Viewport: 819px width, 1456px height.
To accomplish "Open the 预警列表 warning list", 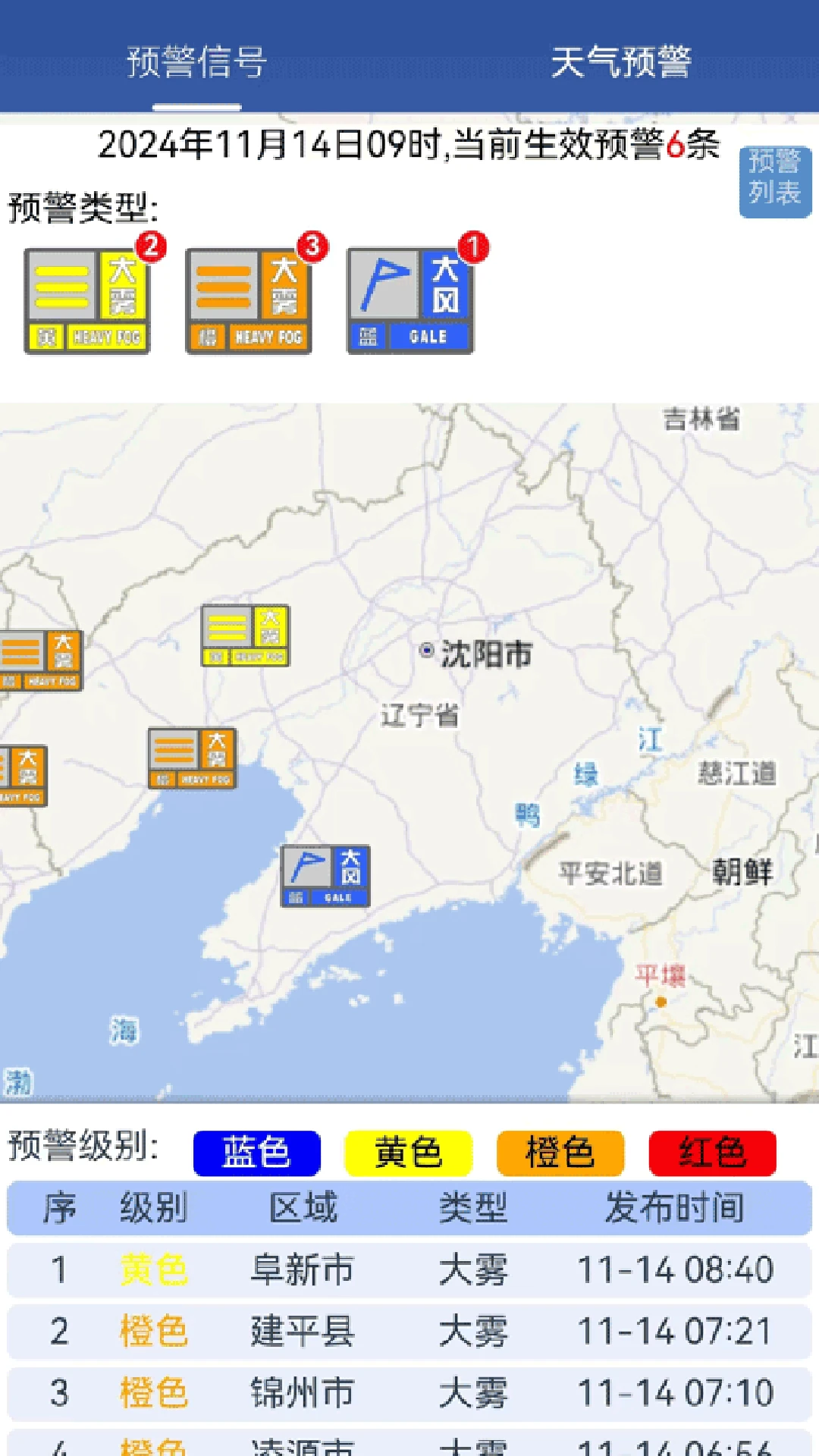I will coord(775,180).
